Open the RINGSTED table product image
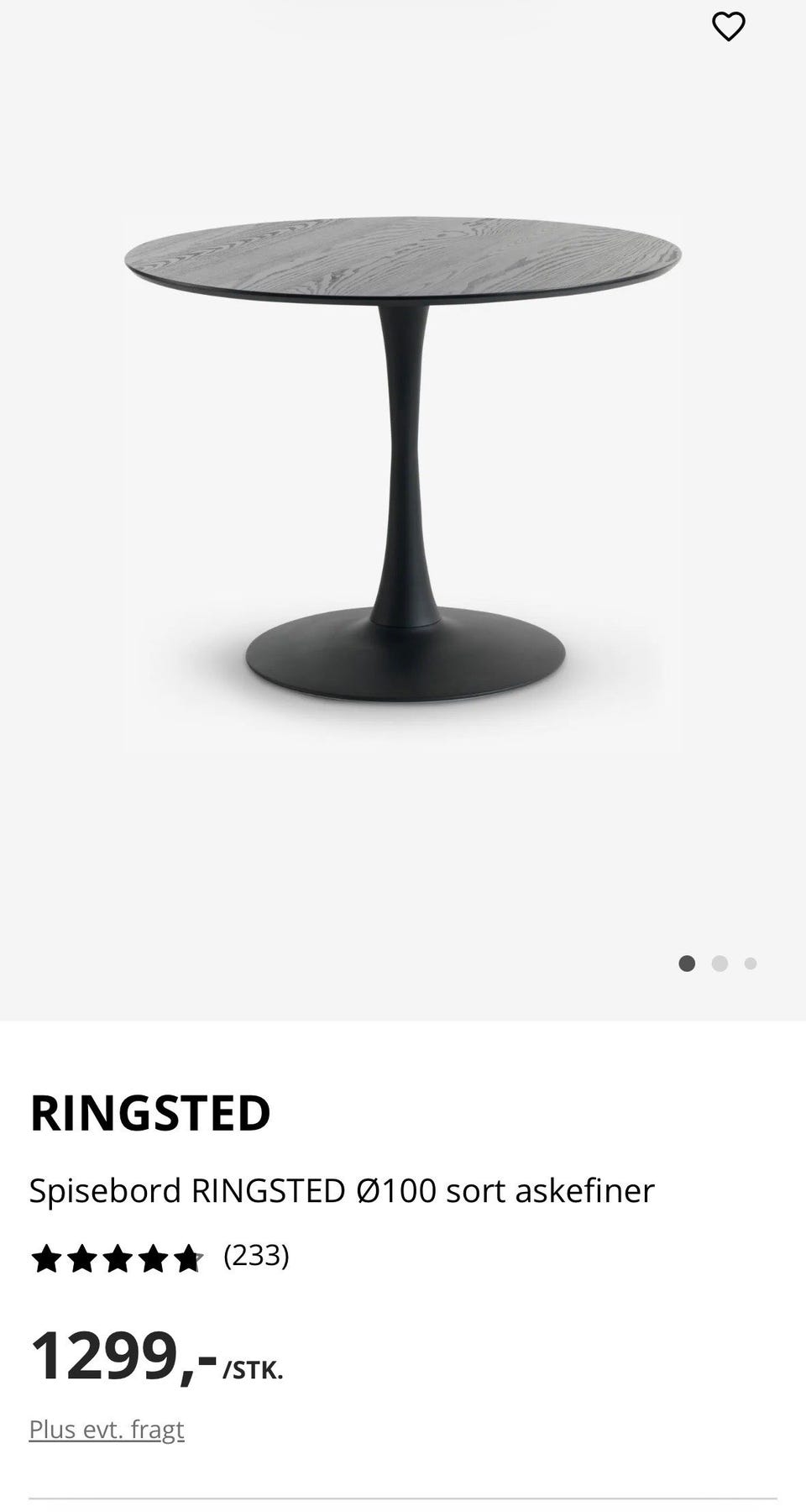The height and width of the screenshot is (1512, 806). pyautogui.click(x=403, y=459)
